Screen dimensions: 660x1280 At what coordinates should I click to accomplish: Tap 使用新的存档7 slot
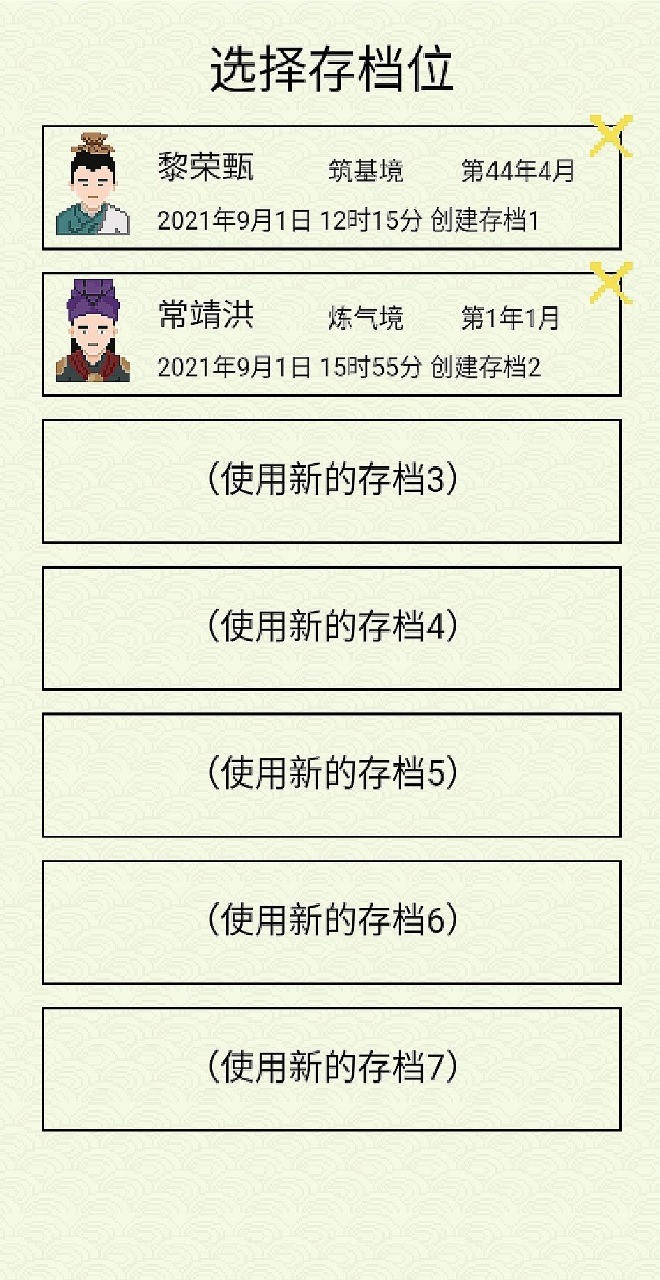point(331,1069)
